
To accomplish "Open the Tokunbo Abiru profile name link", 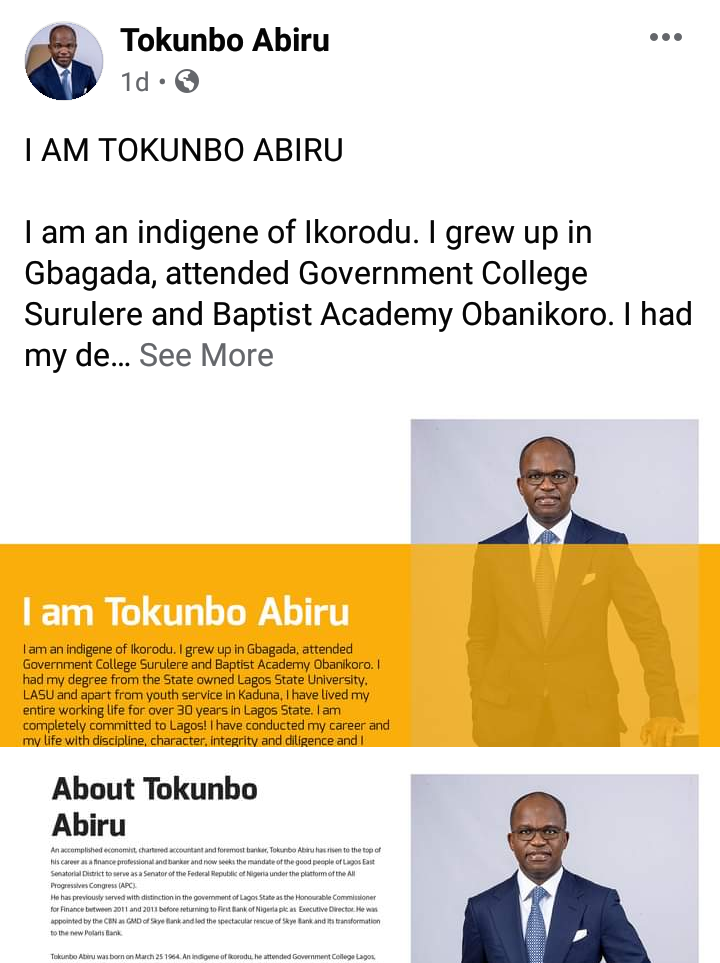I will tap(224, 40).
